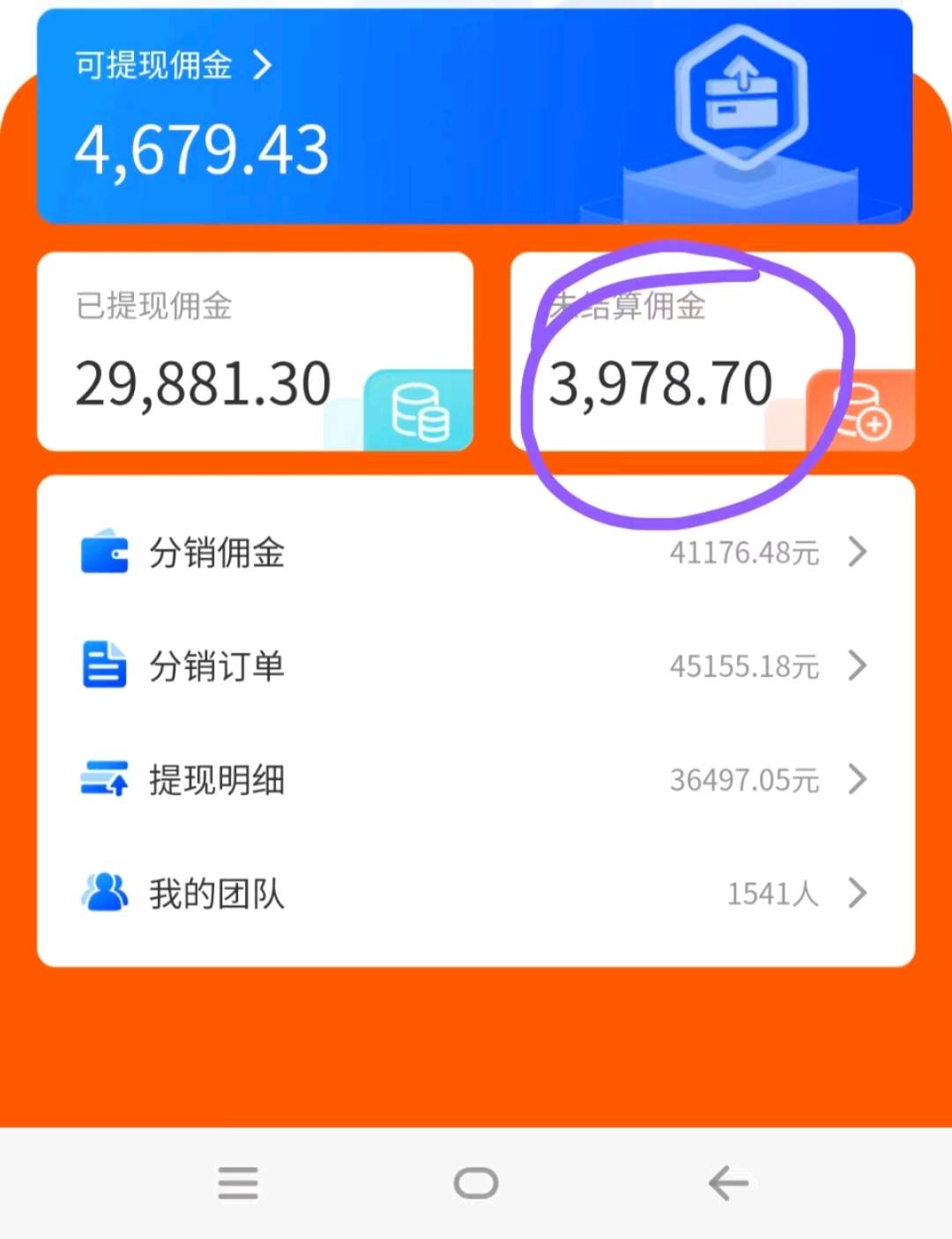Open 提现明细 withdrawal details
This screenshot has height=1239, width=952.
point(474,780)
